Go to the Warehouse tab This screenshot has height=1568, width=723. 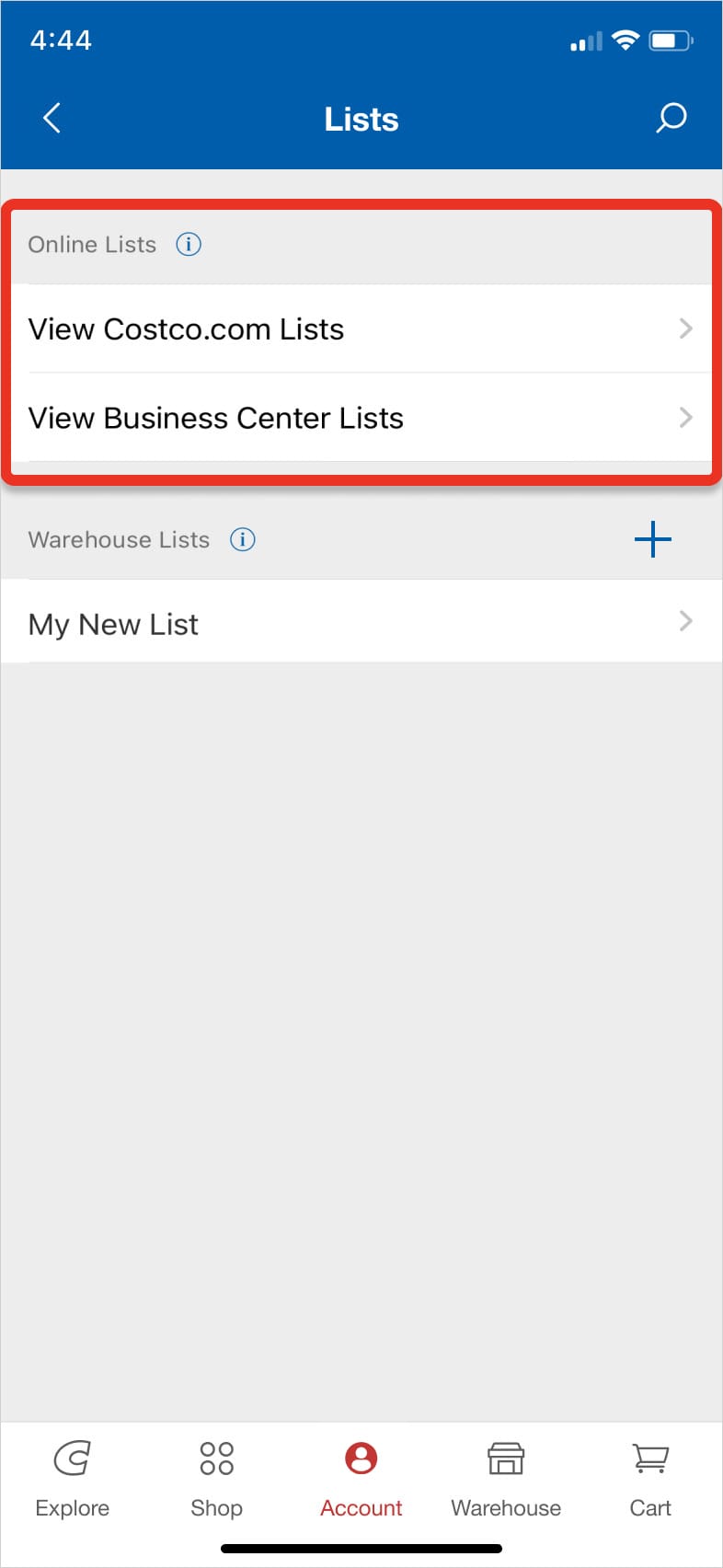506,1479
